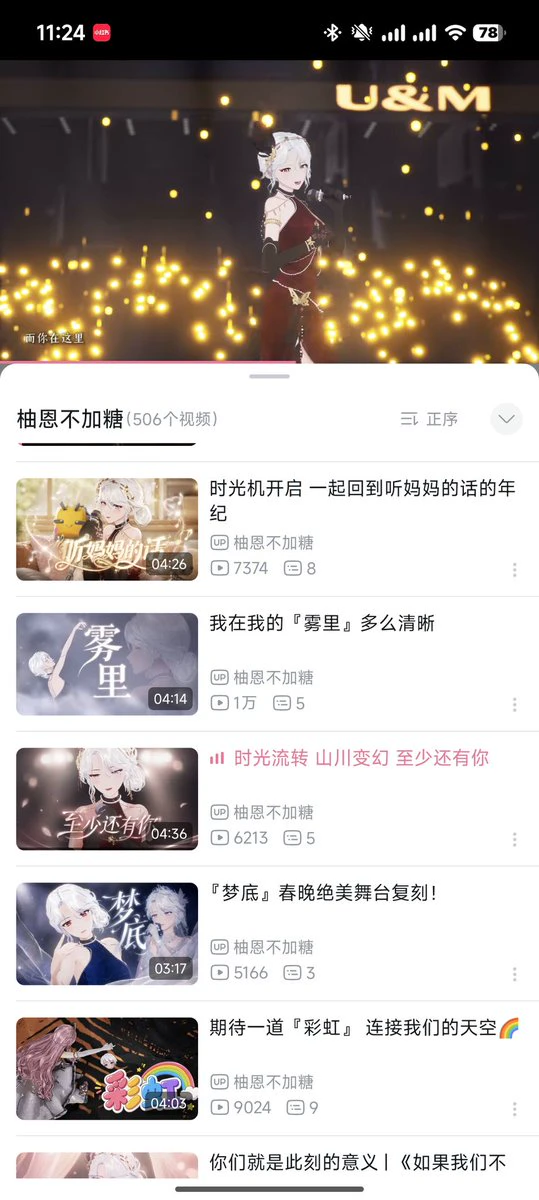Tap the video player showing the singer

tap(269, 211)
